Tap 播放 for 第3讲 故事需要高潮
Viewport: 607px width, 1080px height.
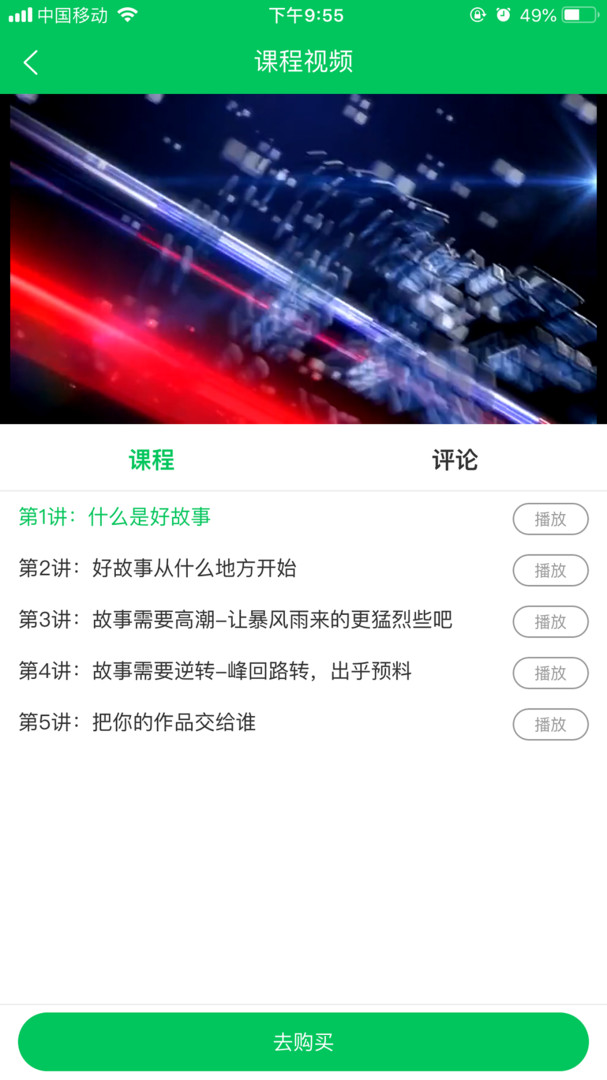(550, 621)
